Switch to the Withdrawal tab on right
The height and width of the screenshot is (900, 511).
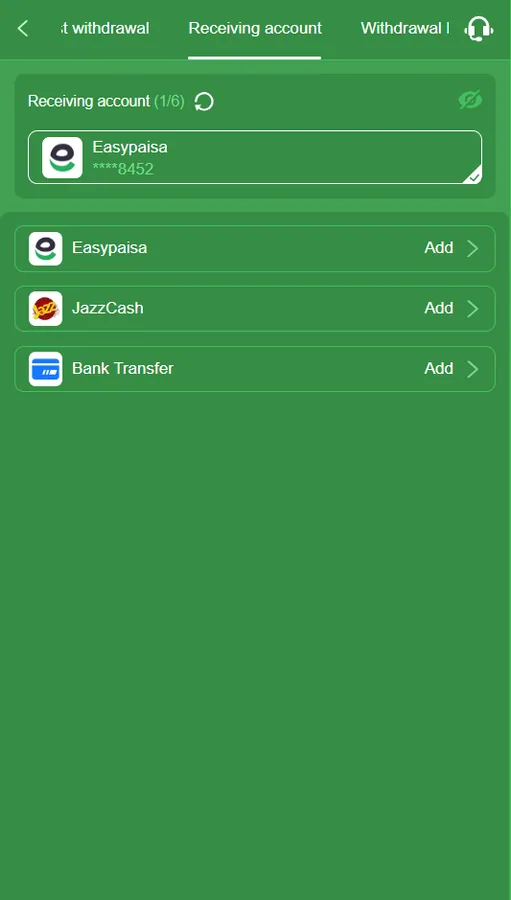coord(404,28)
